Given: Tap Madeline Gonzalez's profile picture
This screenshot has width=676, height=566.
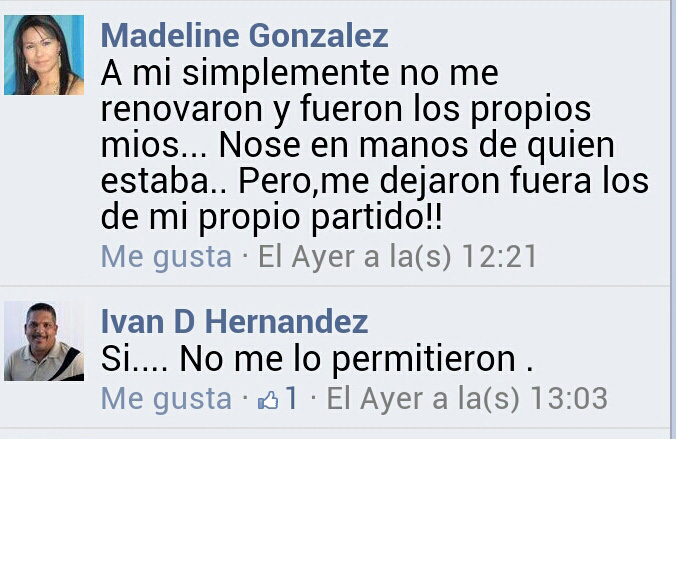Looking at the screenshot, I should 44,56.
